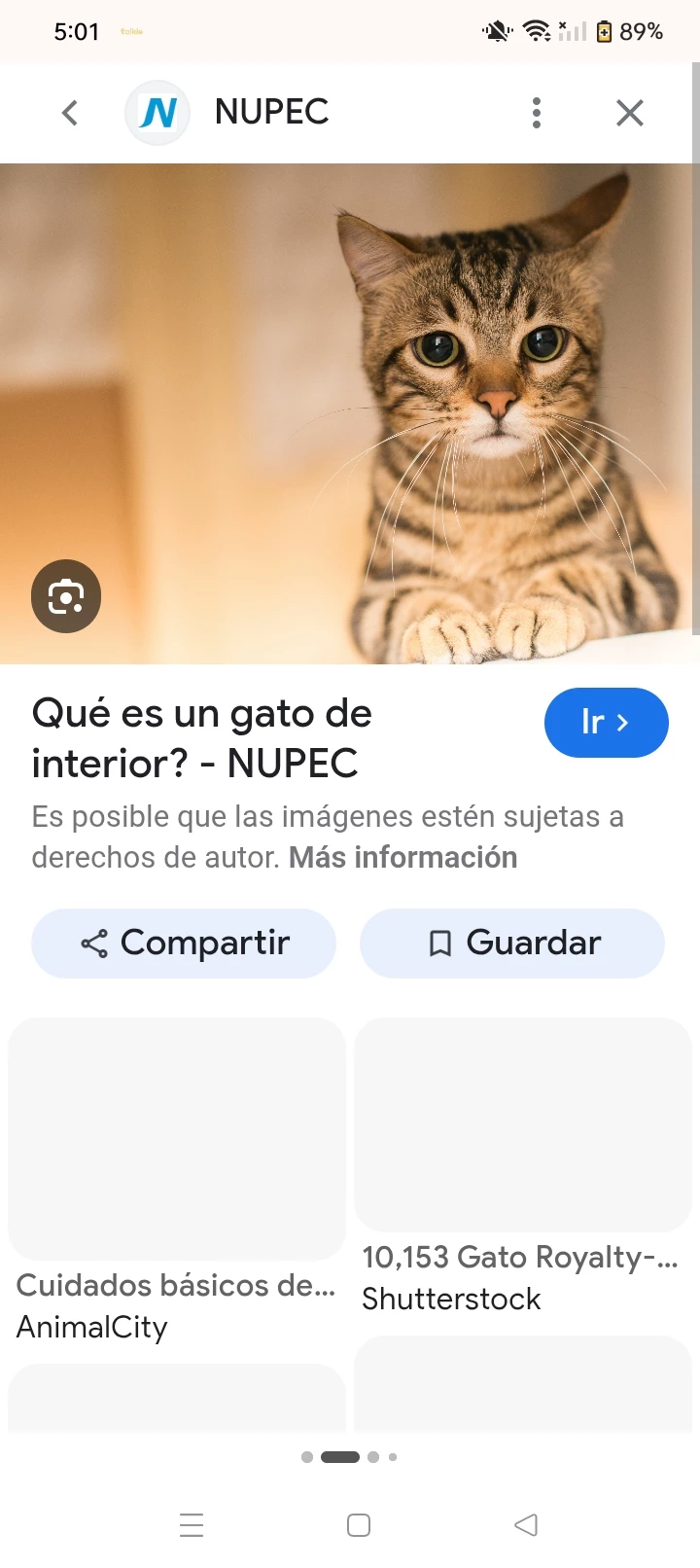The width and height of the screenshot is (700, 1568).
Task: Save the image with Guardar
Action: click(x=512, y=943)
